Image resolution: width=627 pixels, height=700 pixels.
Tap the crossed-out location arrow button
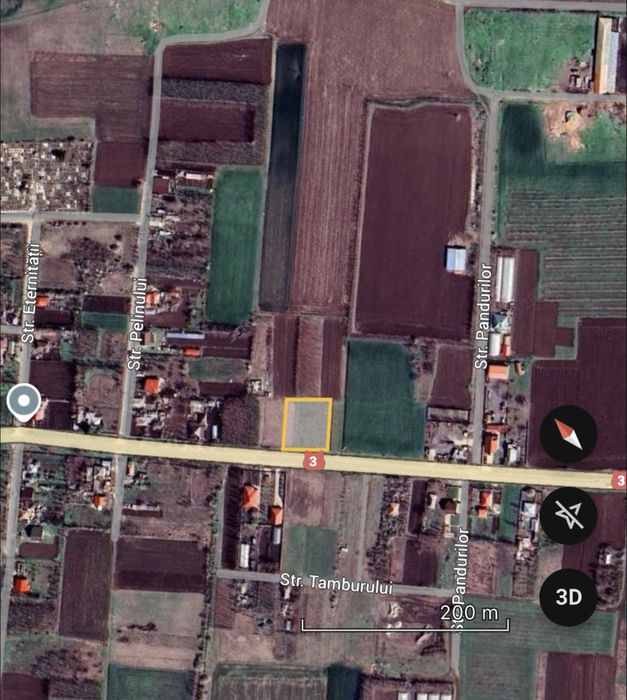point(569,516)
